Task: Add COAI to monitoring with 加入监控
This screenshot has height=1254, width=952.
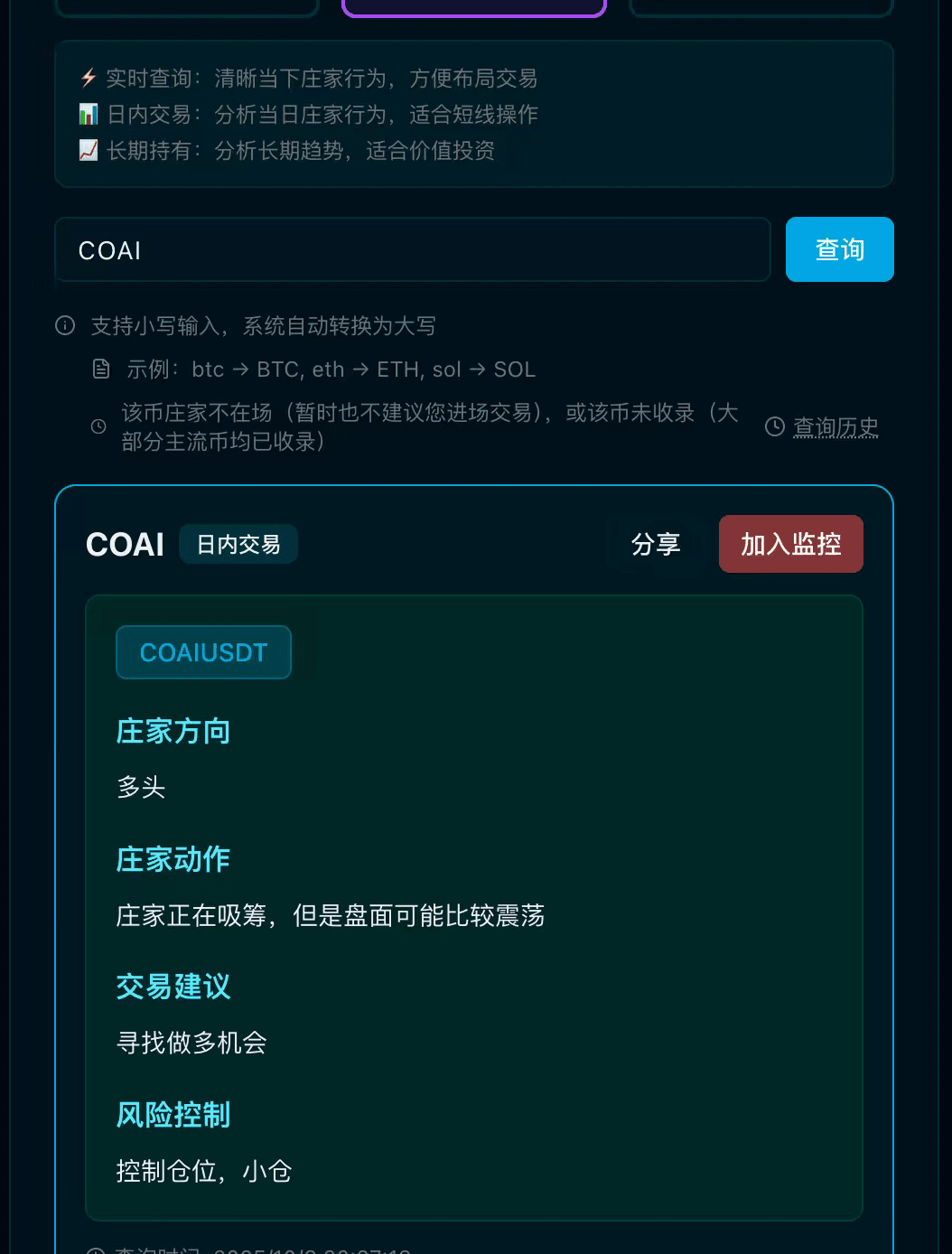Action: (790, 544)
